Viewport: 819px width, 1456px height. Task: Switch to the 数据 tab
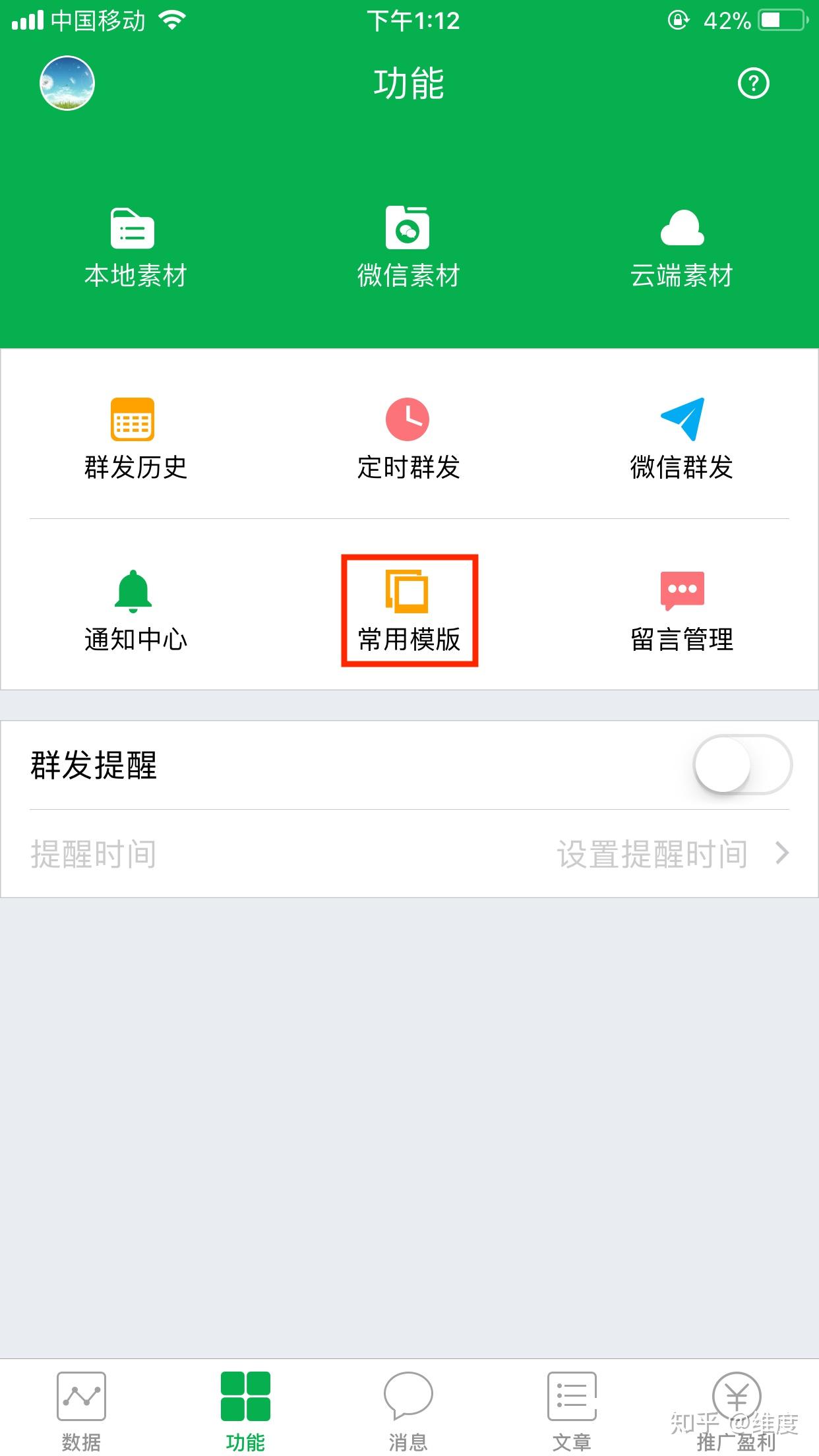[x=82, y=1411]
